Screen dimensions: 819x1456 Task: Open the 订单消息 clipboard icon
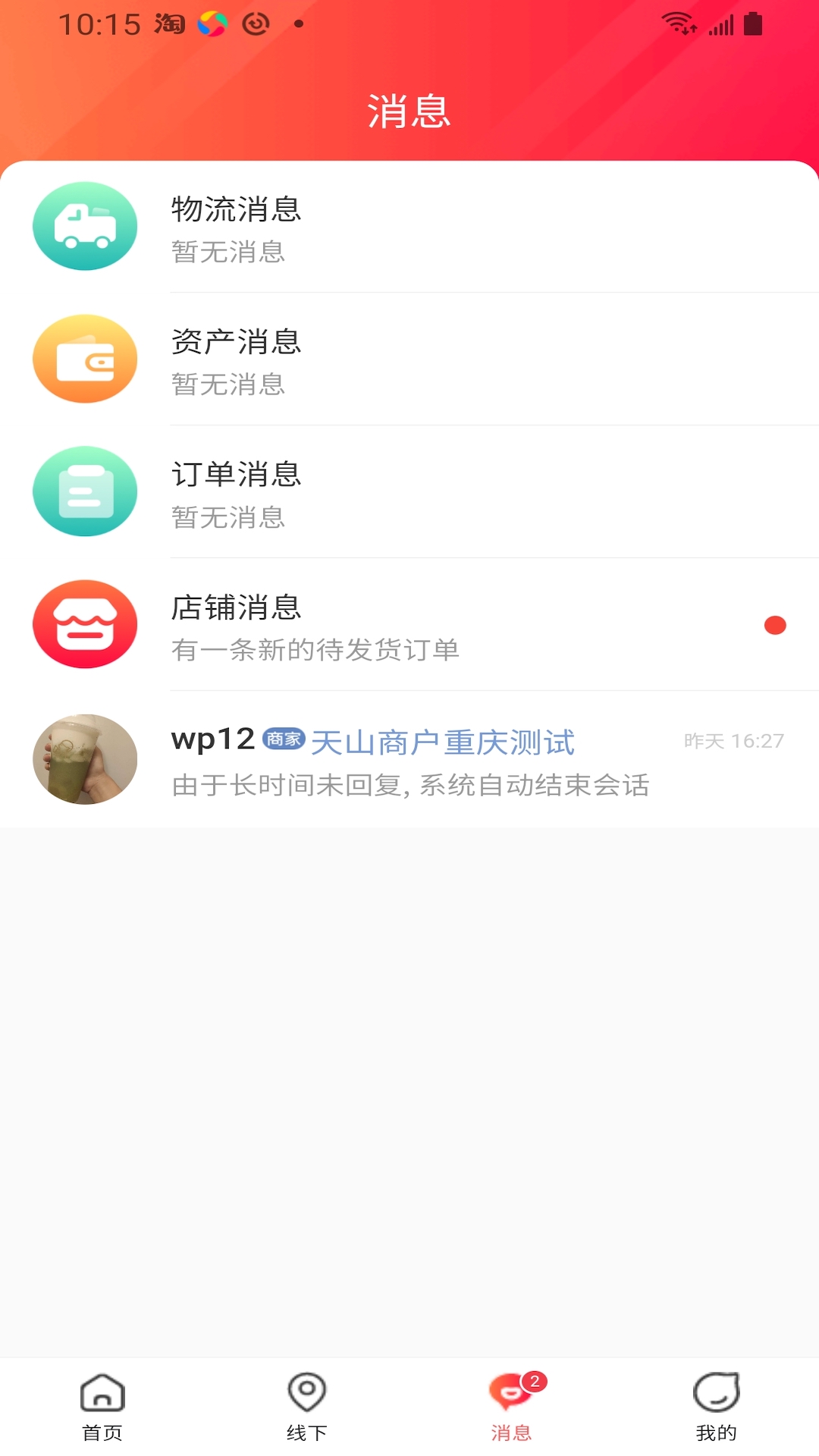tap(84, 491)
